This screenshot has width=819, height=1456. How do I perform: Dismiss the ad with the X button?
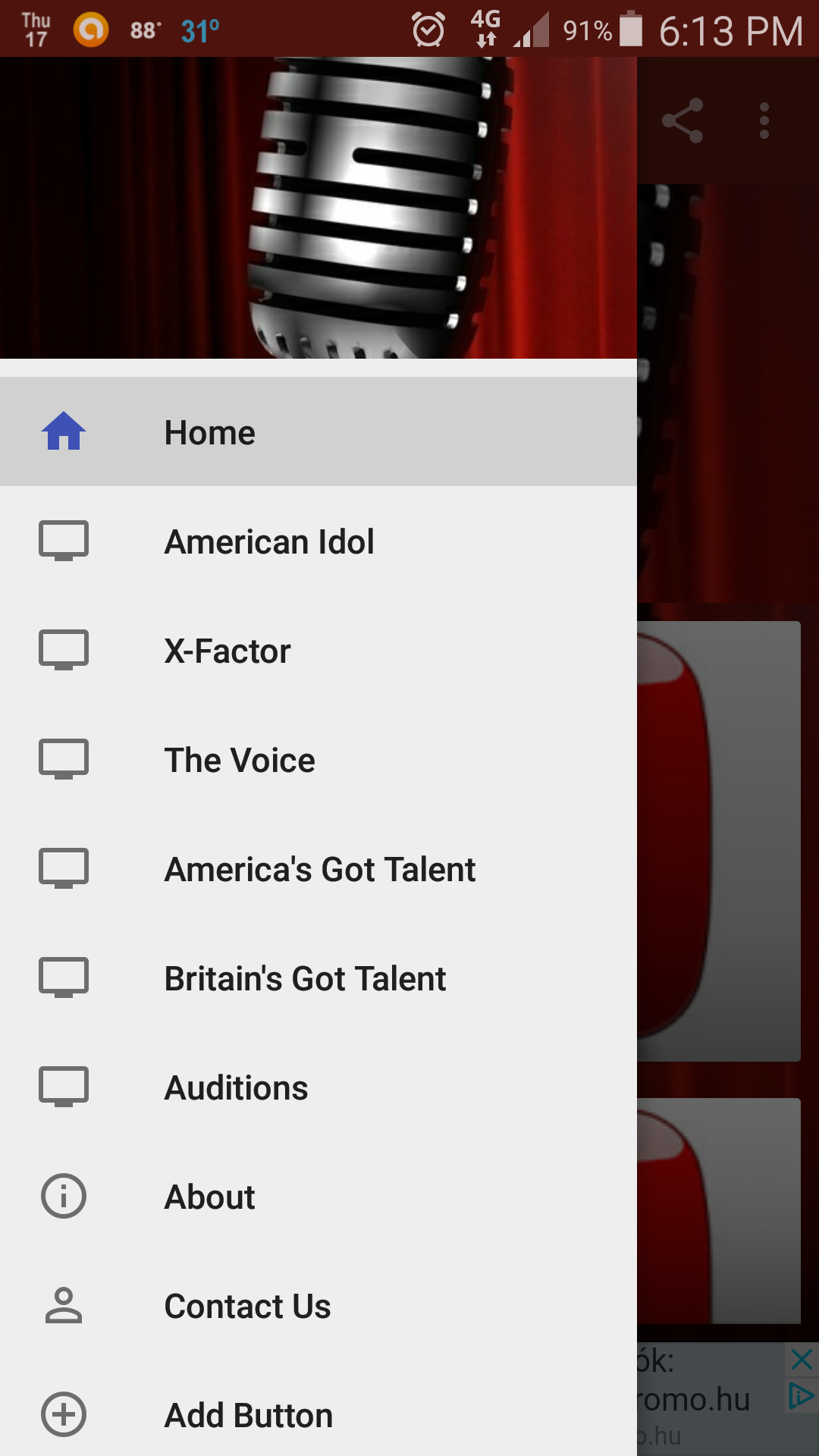tap(802, 1359)
